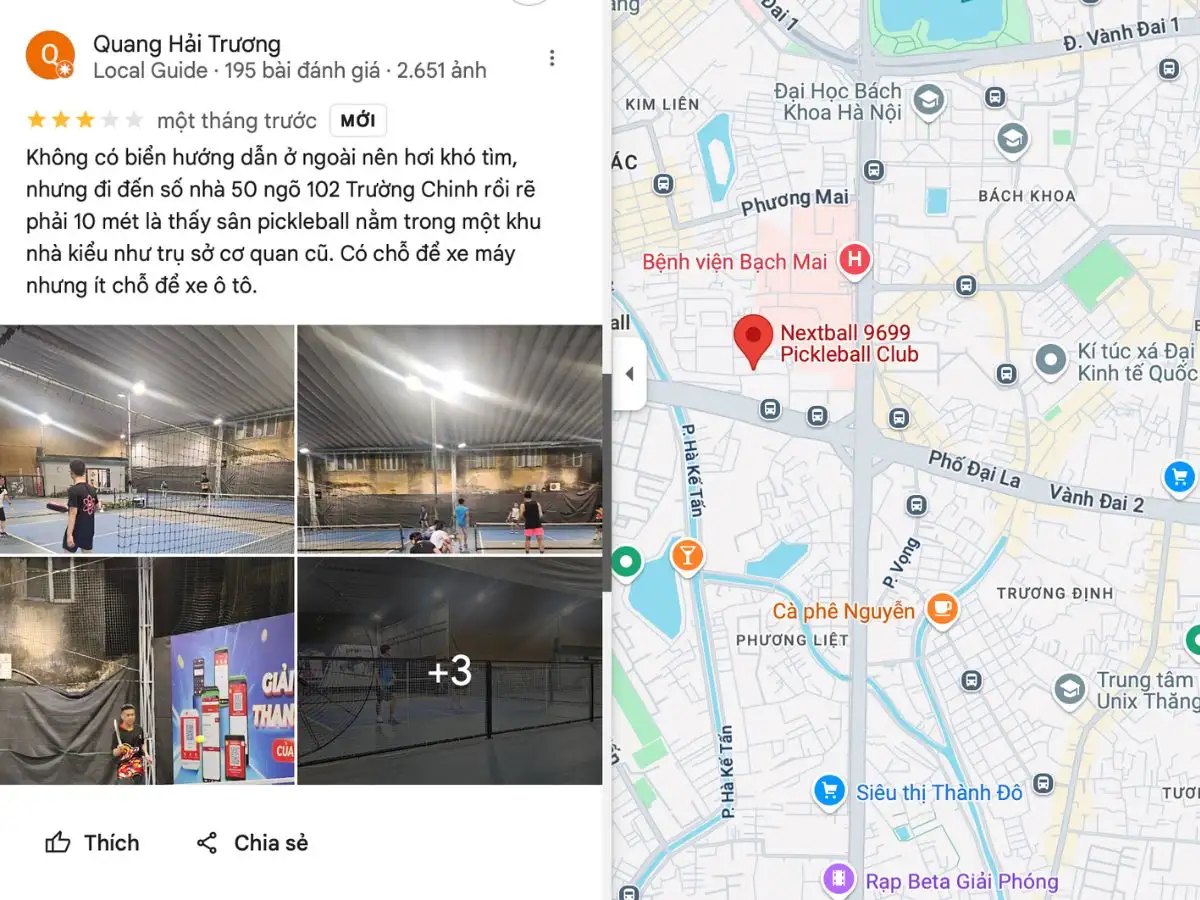Tap the Cà phê Nguyễn map marker
The image size is (1200, 900).
941,608
